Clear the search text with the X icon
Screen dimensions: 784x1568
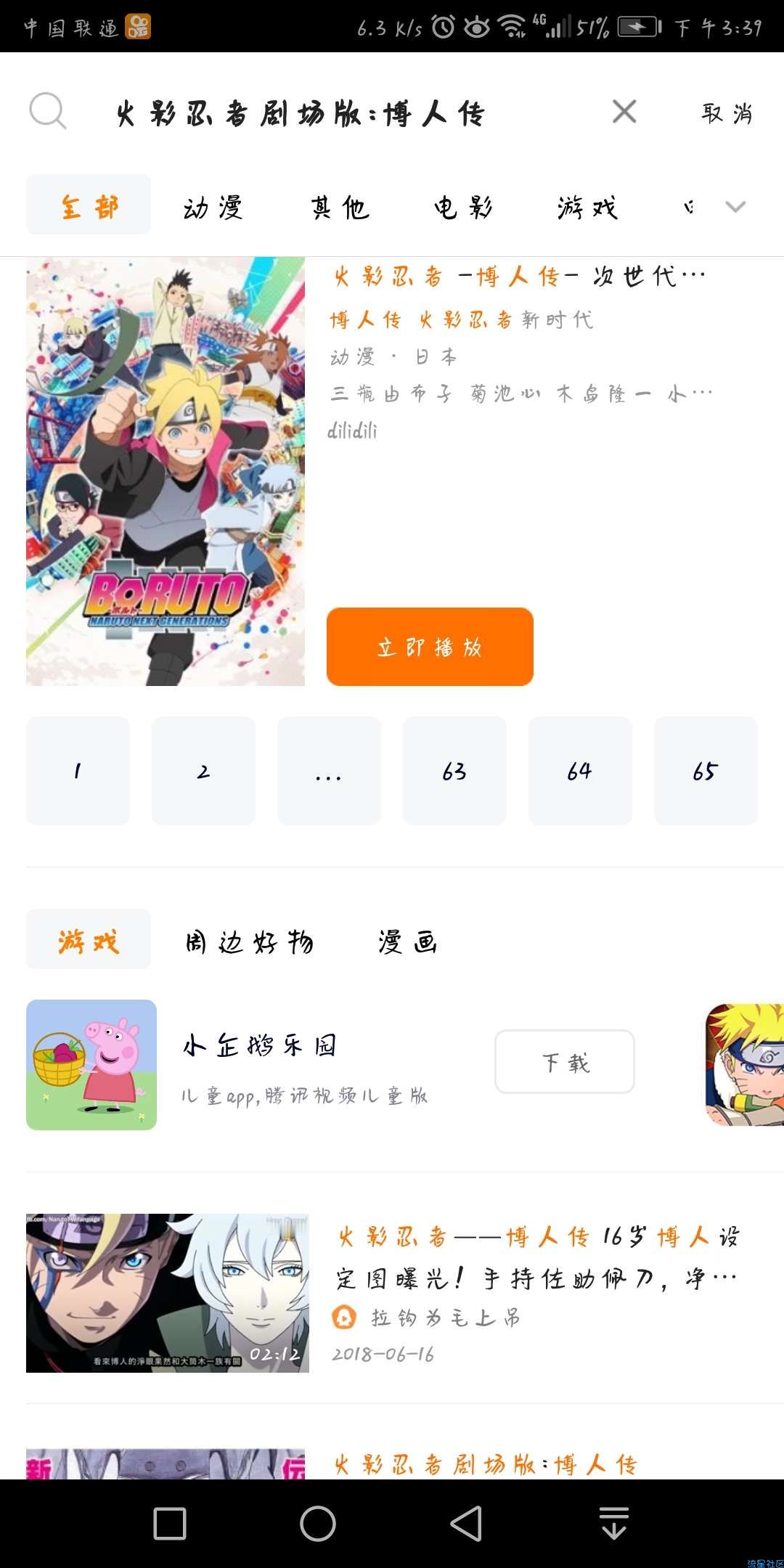click(624, 113)
